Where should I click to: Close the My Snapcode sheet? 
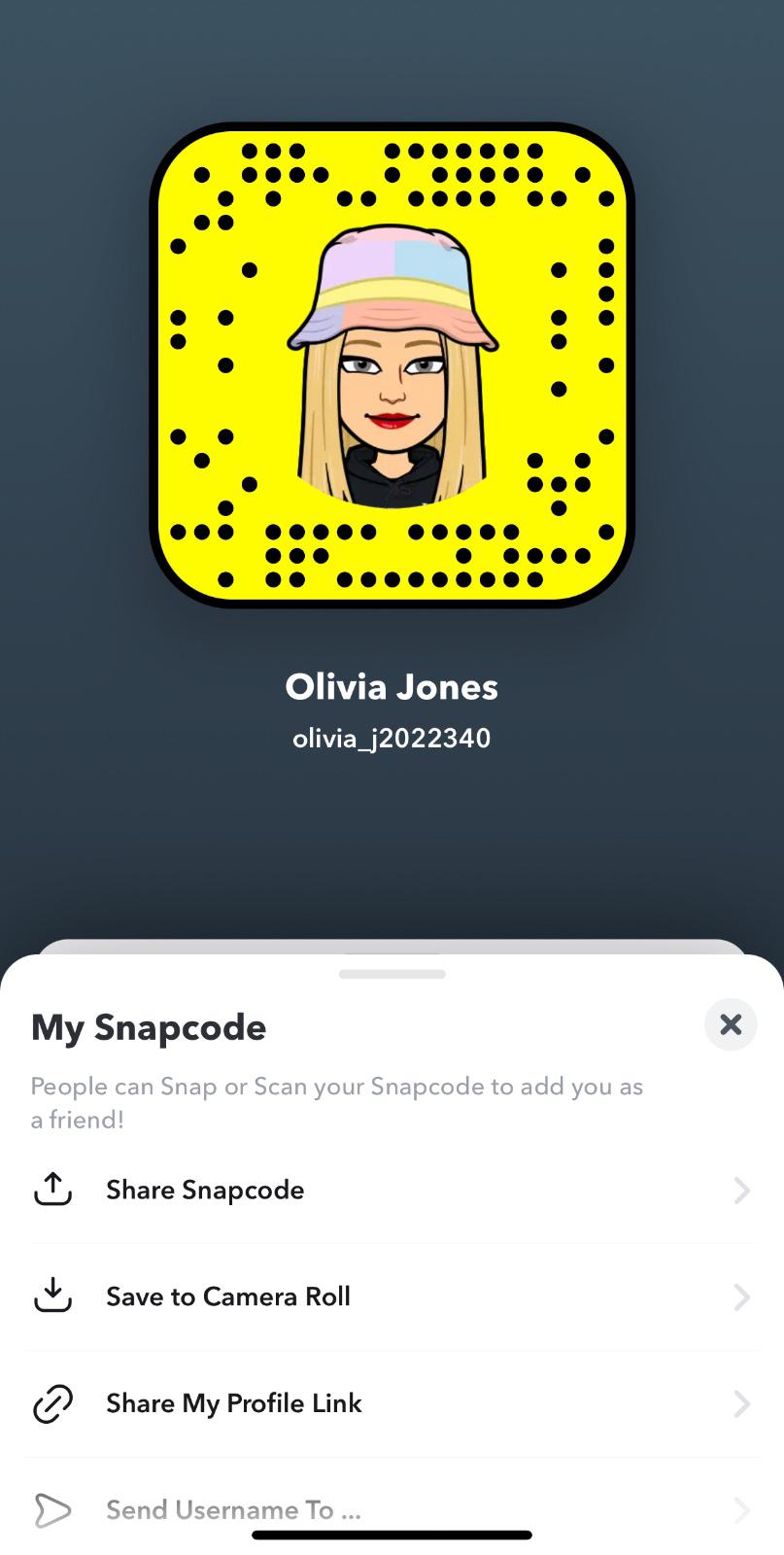point(731,1024)
